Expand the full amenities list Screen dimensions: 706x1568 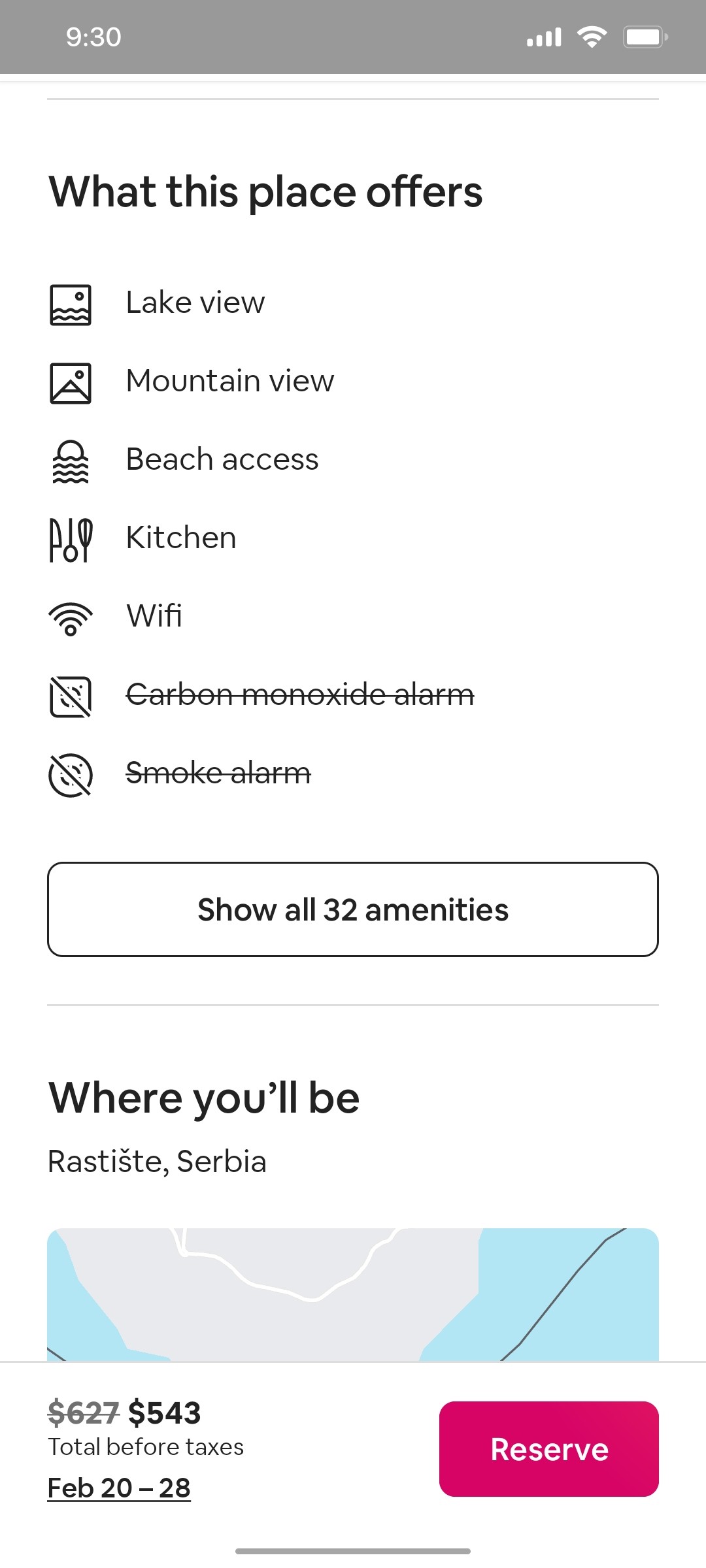pyautogui.click(x=353, y=909)
